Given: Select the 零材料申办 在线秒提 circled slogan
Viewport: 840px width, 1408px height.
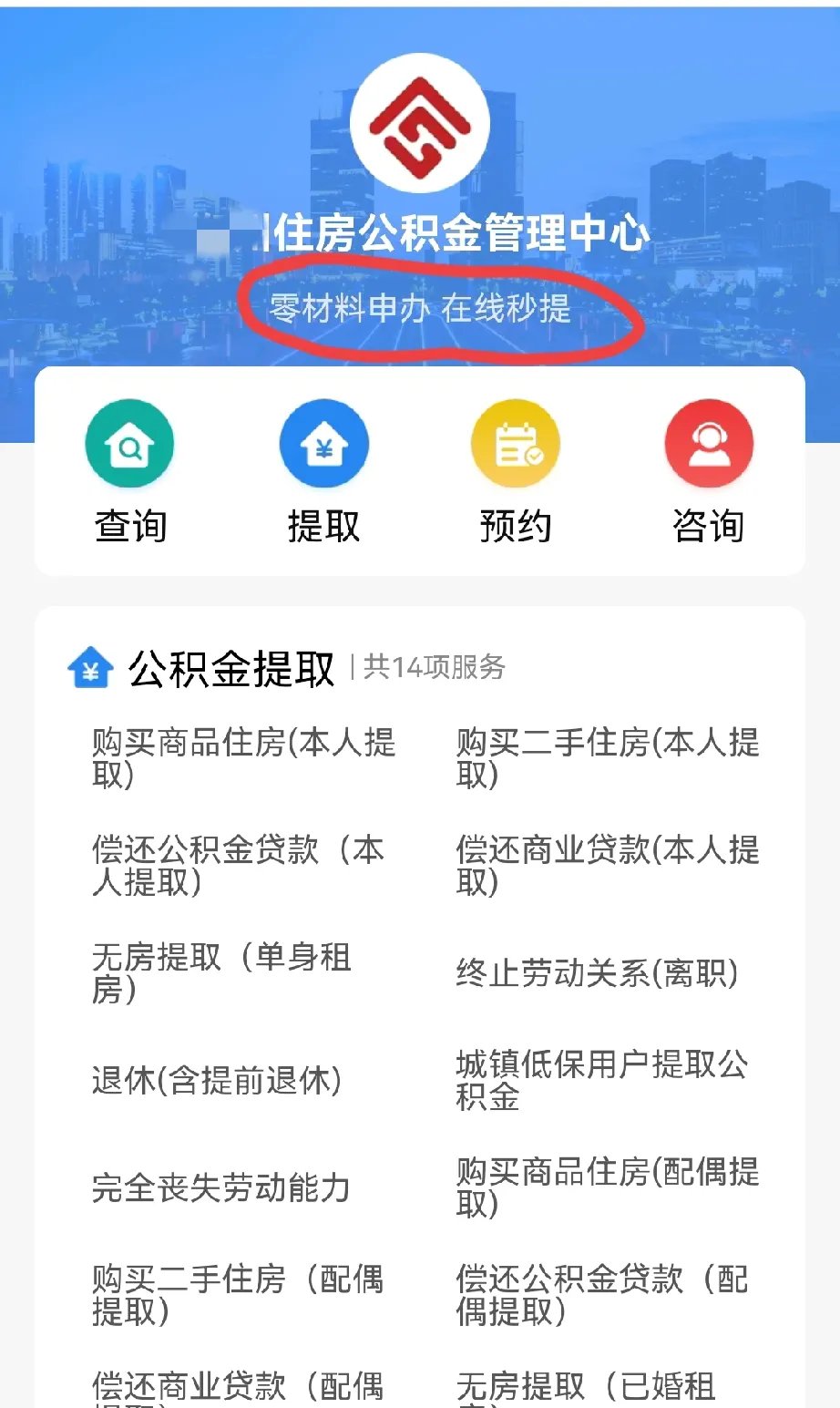Looking at the screenshot, I should click(x=419, y=310).
